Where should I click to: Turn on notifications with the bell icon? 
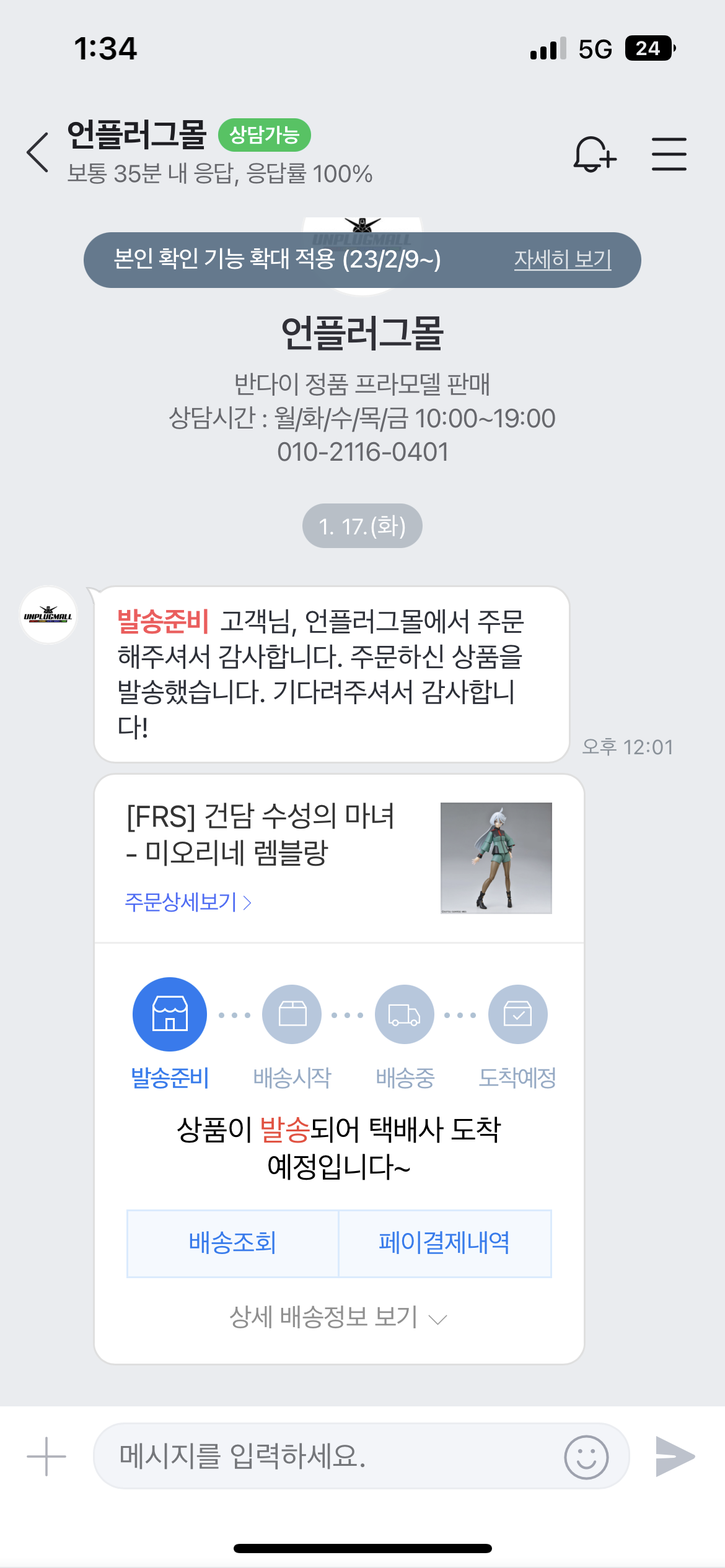(594, 154)
